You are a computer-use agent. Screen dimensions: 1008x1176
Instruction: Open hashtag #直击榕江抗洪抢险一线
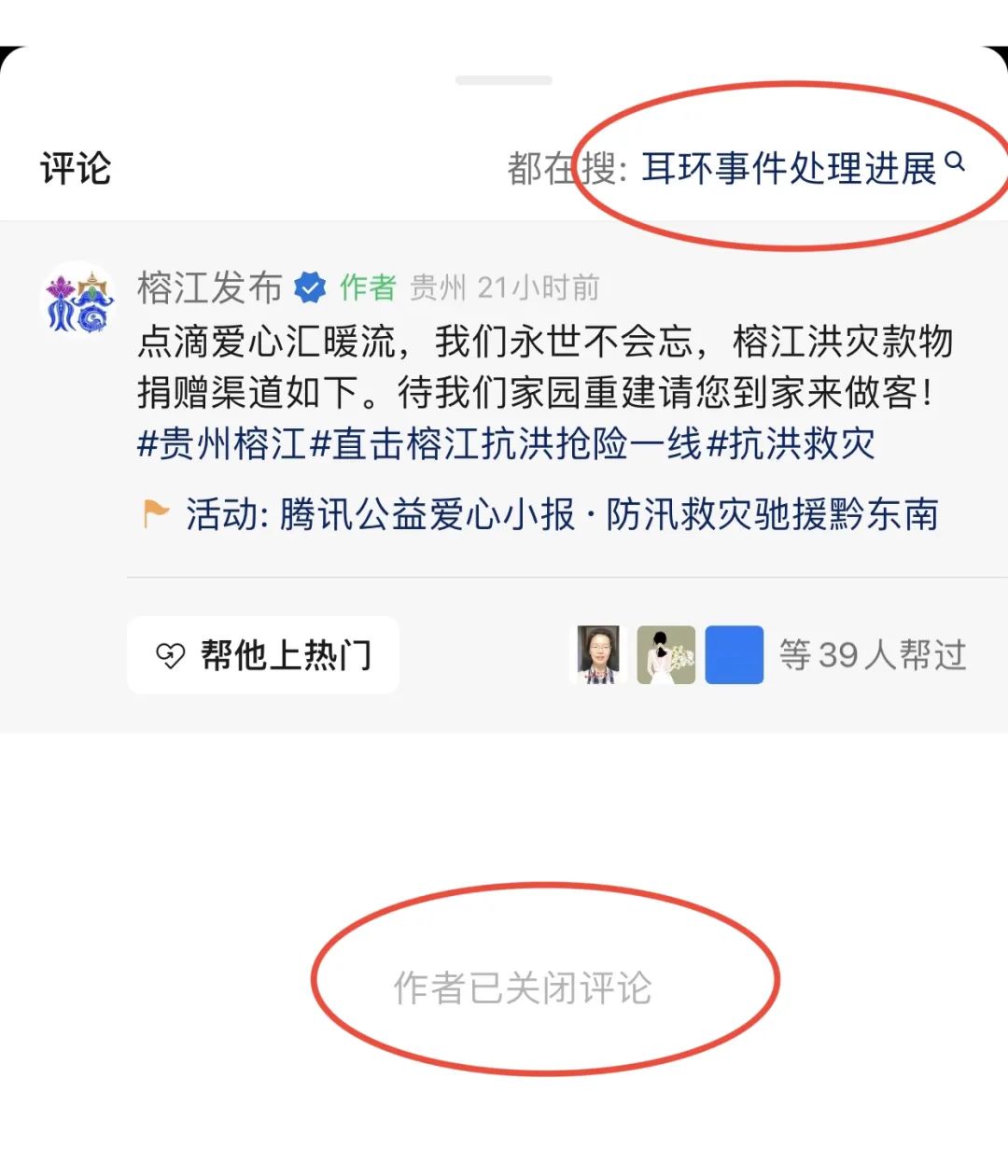[506, 444]
